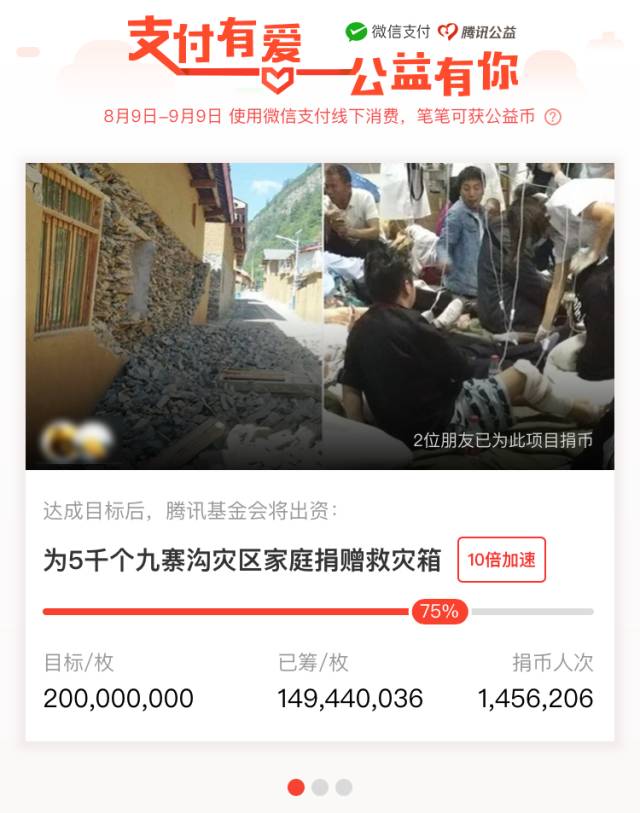Viewport: 640px width, 813px height.
Task: Go to the second carousel page dot
Action: point(320,787)
